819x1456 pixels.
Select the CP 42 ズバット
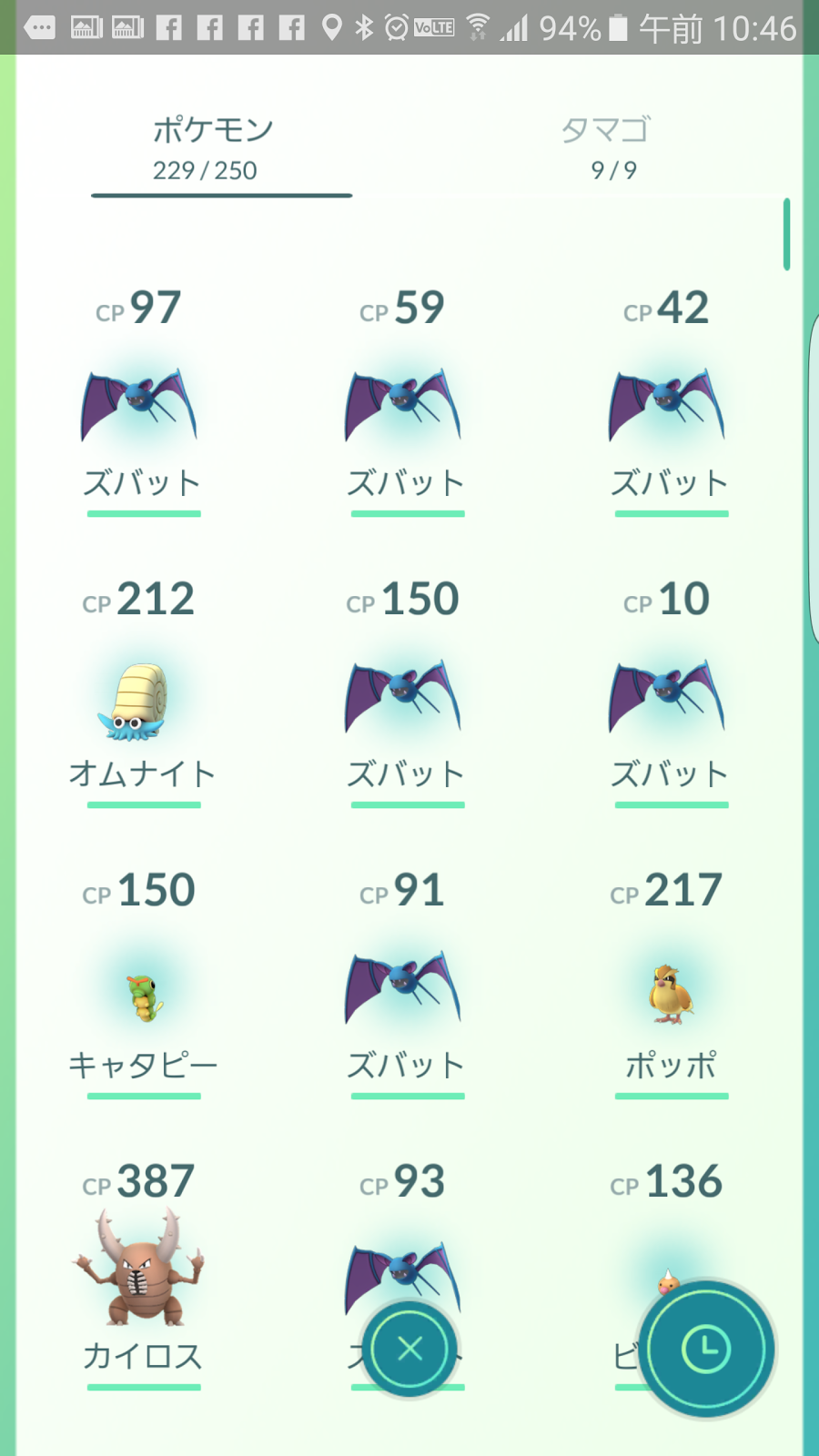pyautogui.click(x=667, y=405)
